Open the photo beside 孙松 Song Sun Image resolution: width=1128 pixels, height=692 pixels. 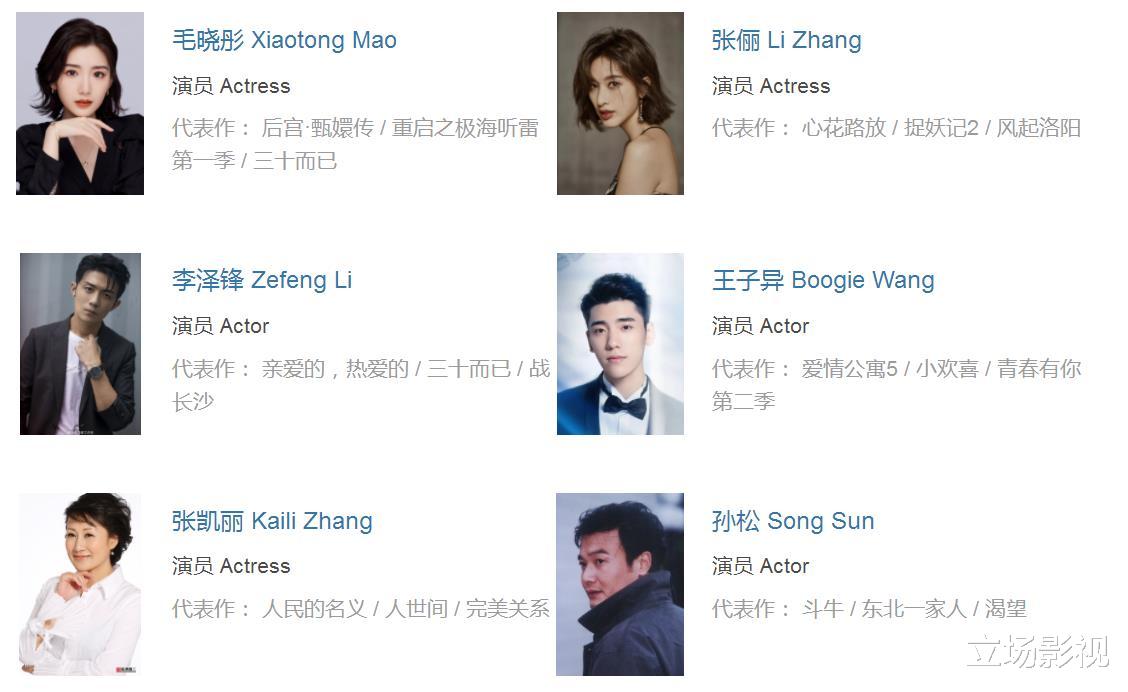click(x=620, y=584)
